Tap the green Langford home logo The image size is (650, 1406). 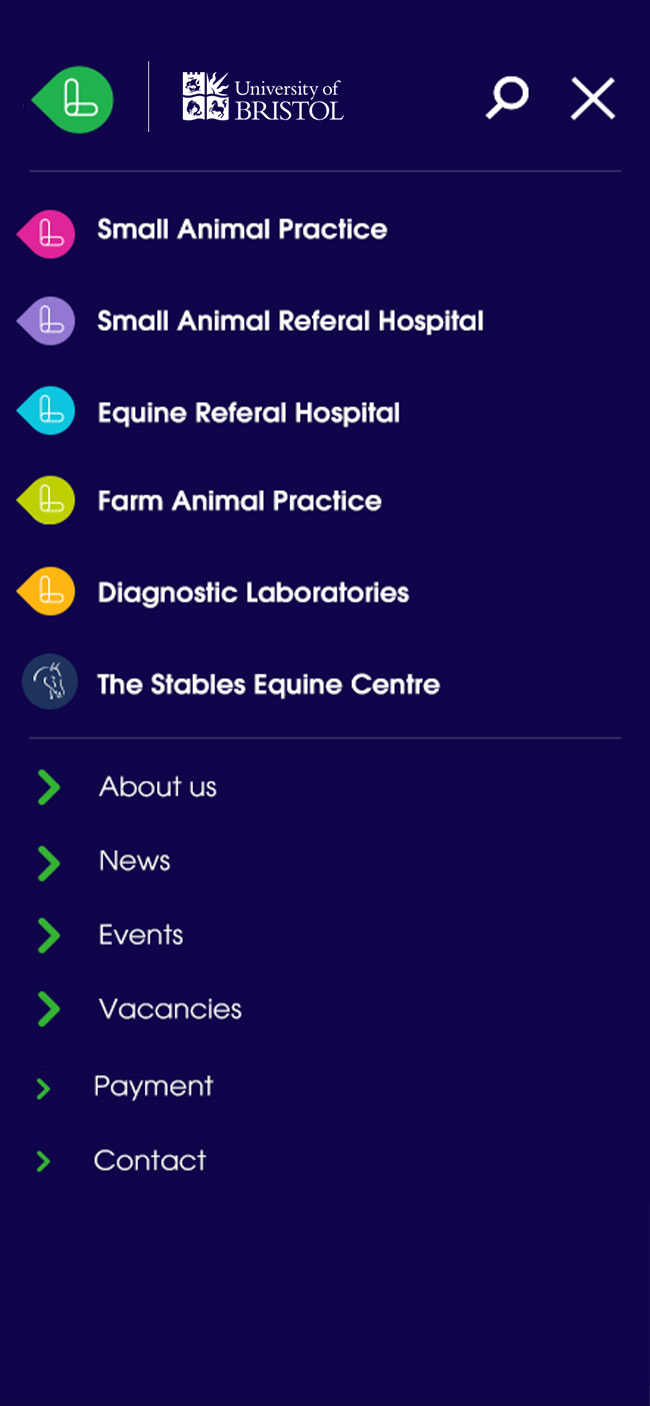(73, 100)
